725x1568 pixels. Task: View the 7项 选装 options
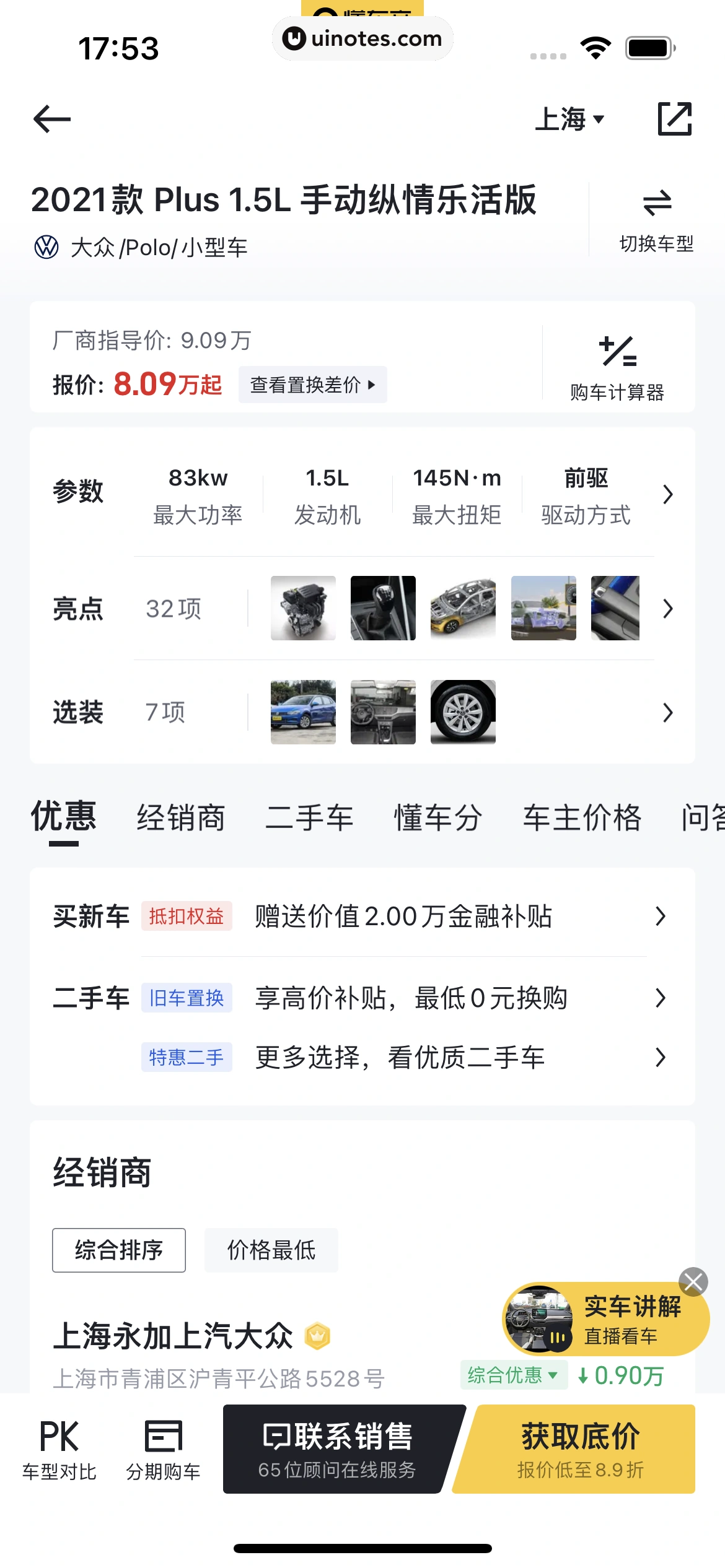667,712
